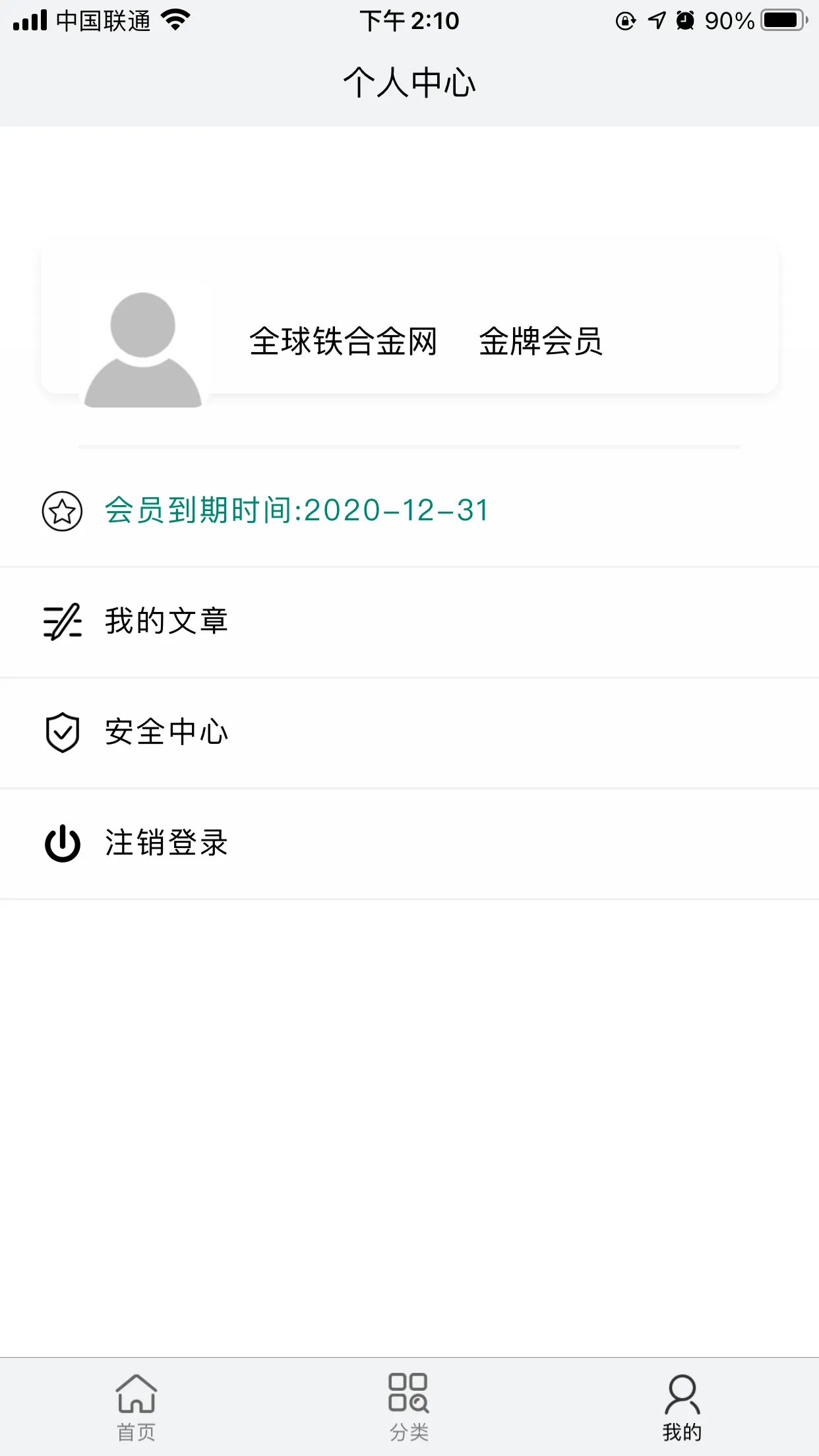Image resolution: width=819 pixels, height=1456 pixels.
Task: Click the 金牌会员 member level label
Action: click(x=541, y=342)
